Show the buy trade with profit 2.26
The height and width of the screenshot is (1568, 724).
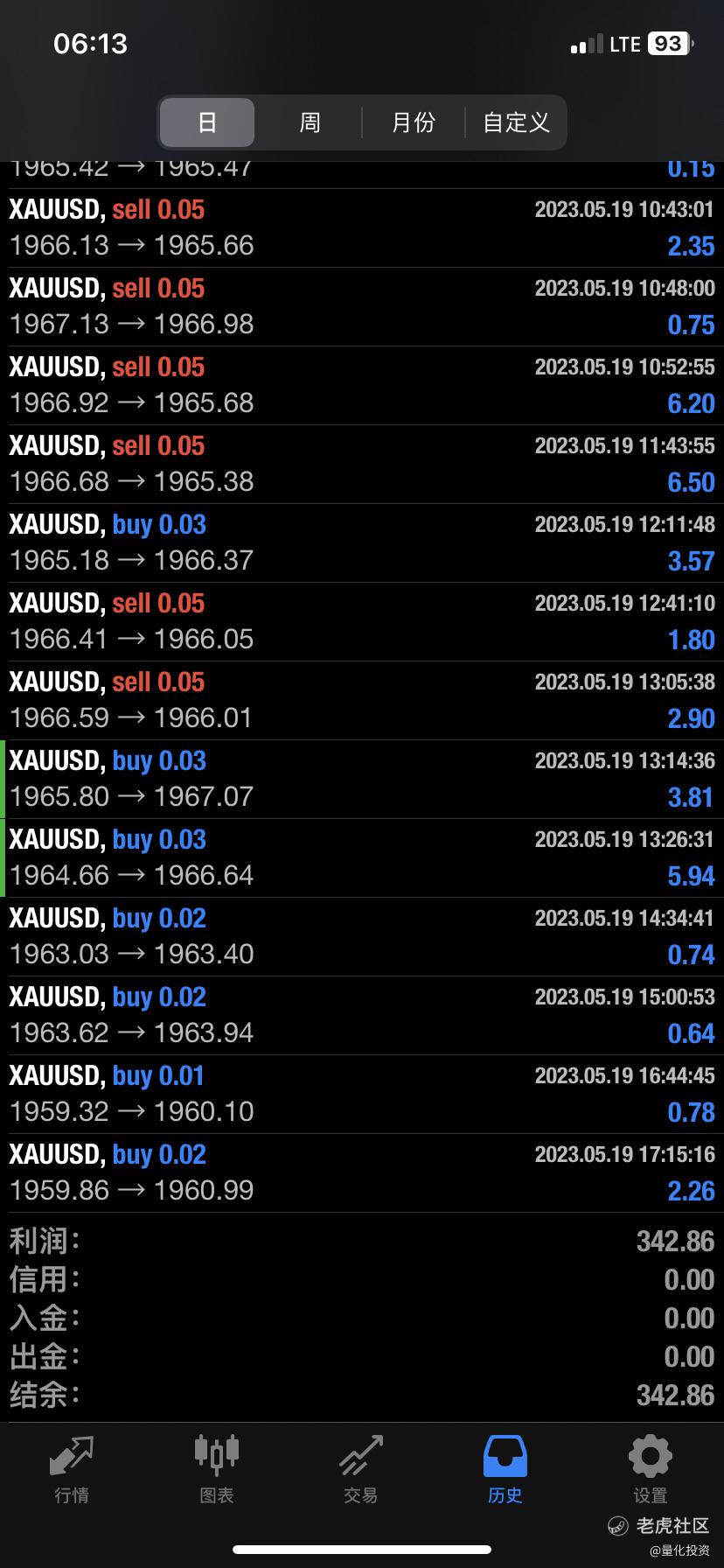[x=362, y=1173]
